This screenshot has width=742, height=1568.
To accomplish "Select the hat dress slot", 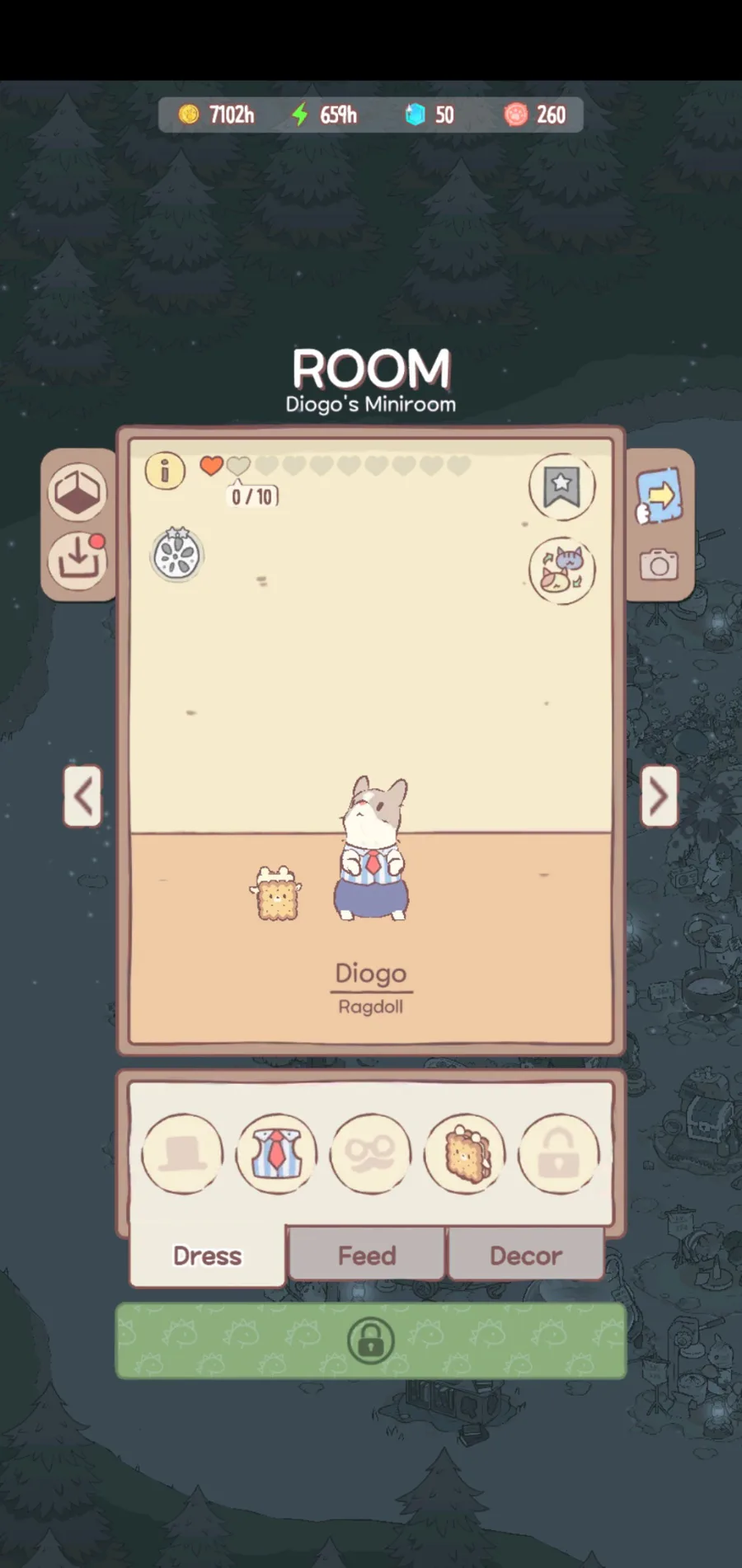I will 182,1153.
